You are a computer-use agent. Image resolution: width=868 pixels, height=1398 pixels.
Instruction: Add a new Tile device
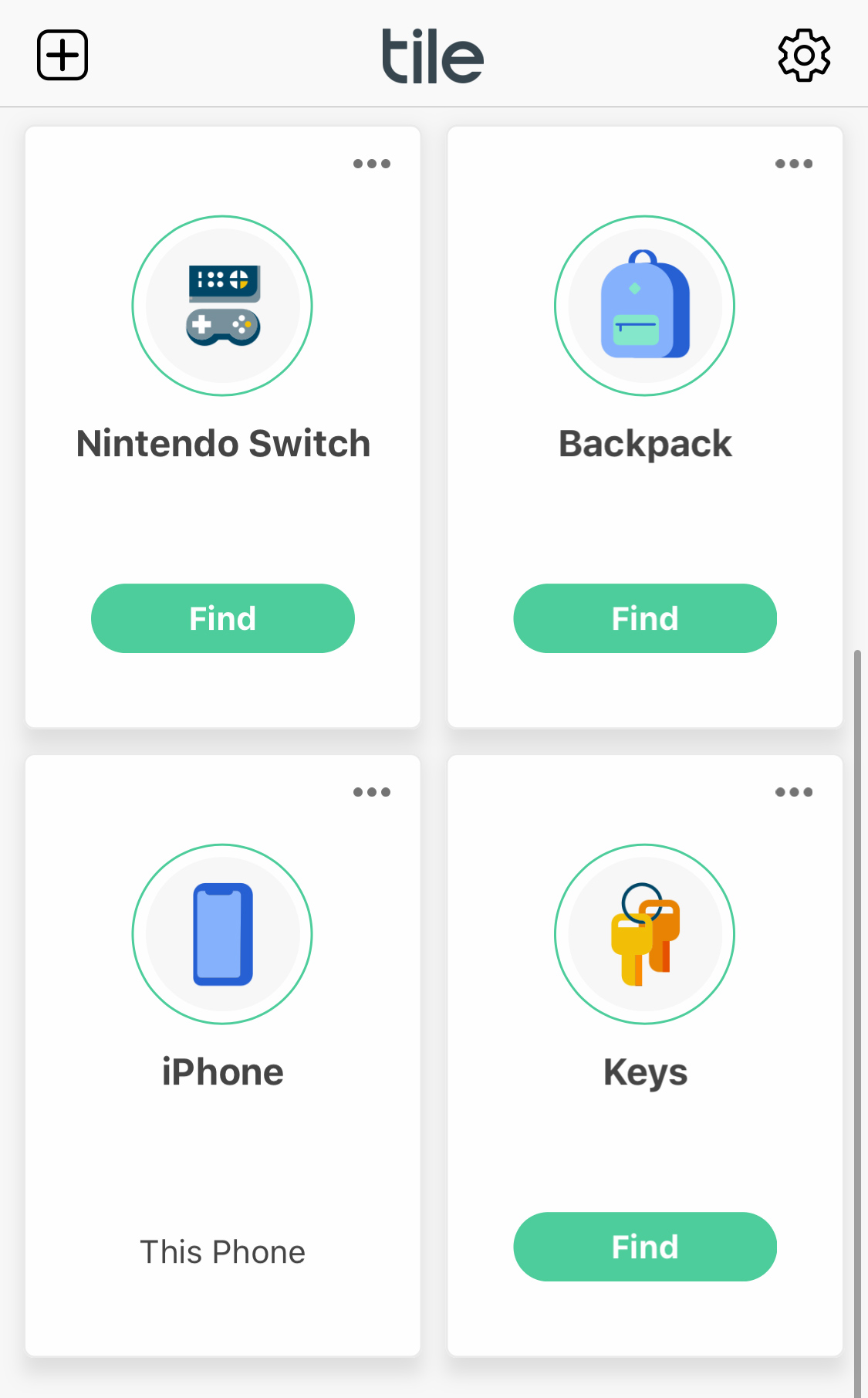tap(62, 55)
